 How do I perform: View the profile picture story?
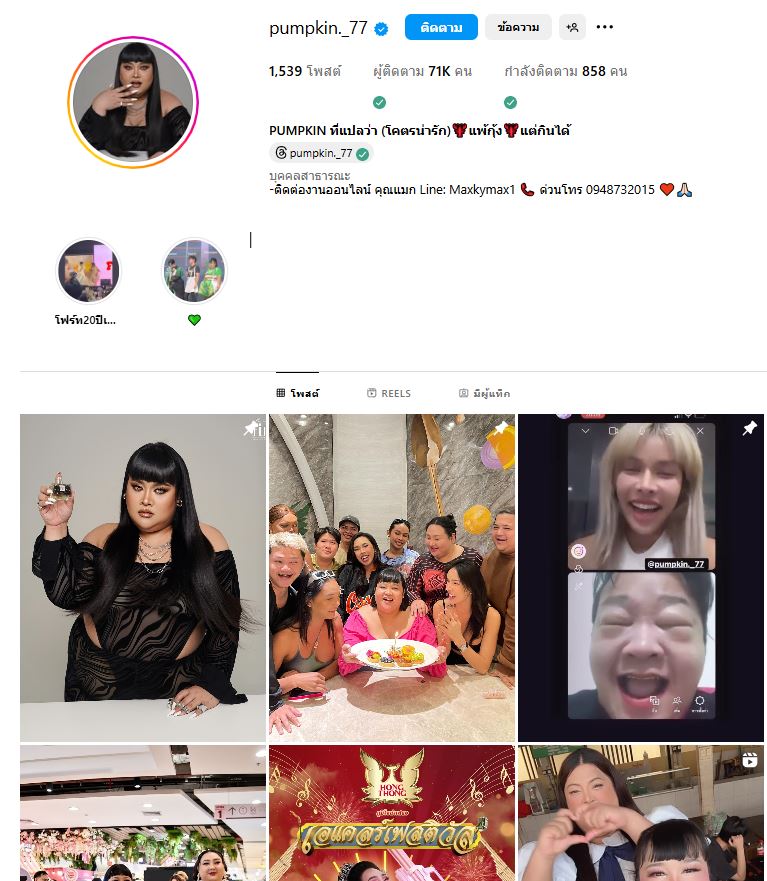(x=133, y=102)
